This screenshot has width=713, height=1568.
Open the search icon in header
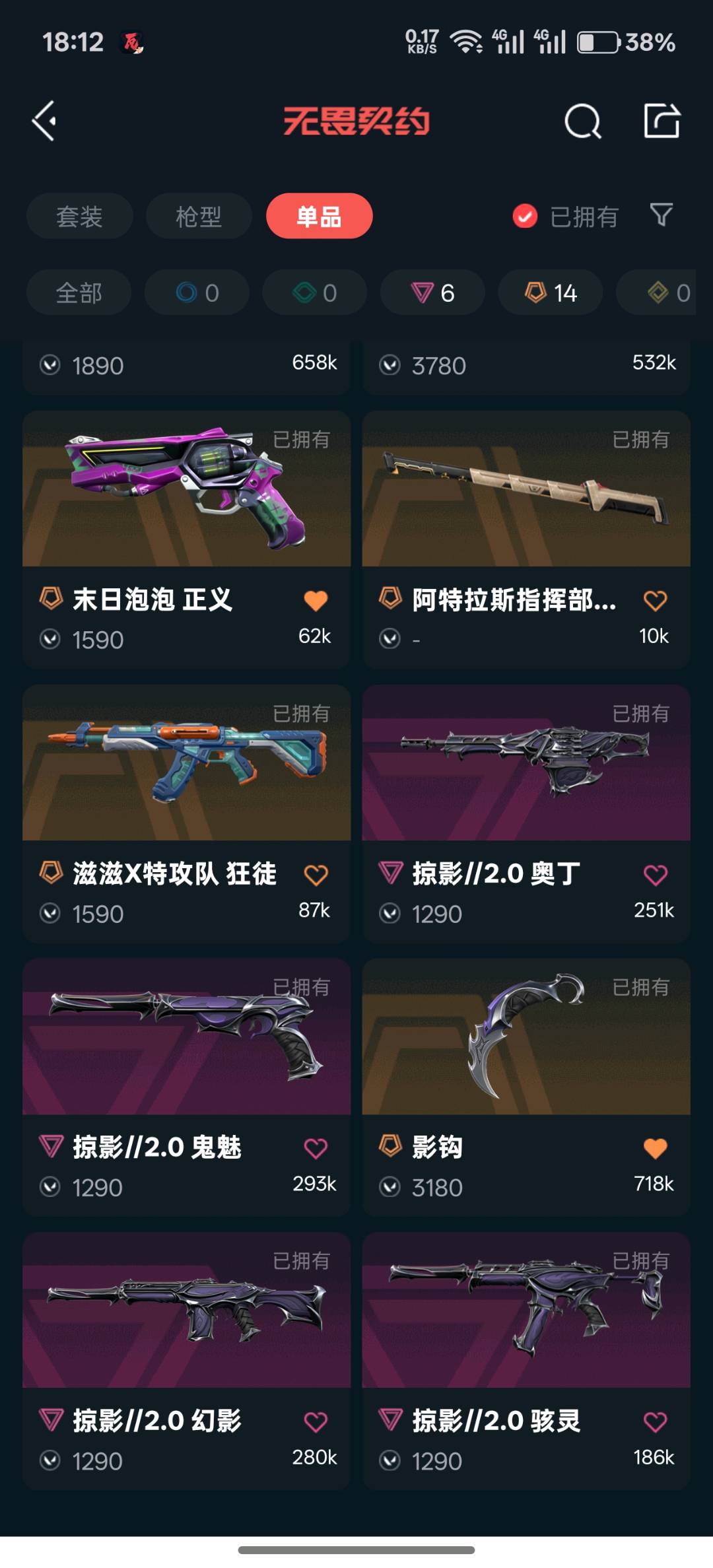582,121
